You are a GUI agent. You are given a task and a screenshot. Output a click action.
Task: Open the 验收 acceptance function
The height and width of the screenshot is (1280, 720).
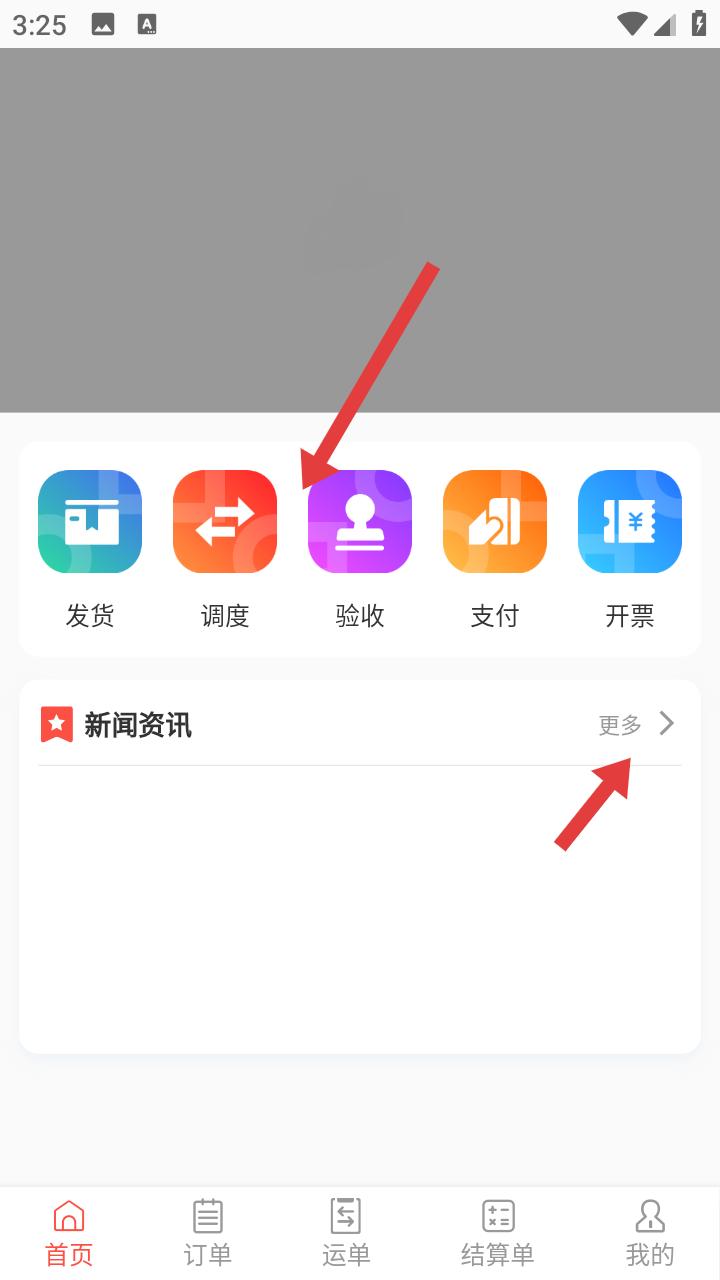(x=360, y=548)
